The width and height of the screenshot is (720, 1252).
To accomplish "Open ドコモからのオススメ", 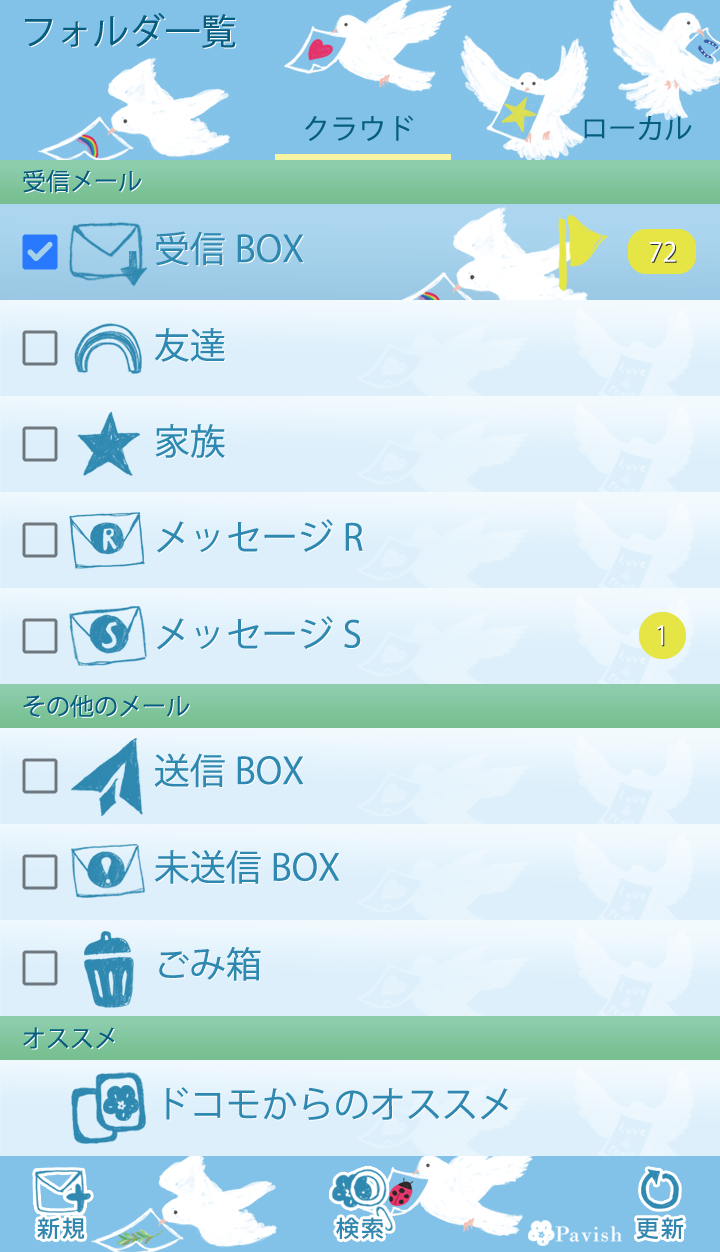I will click(330, 1105).
